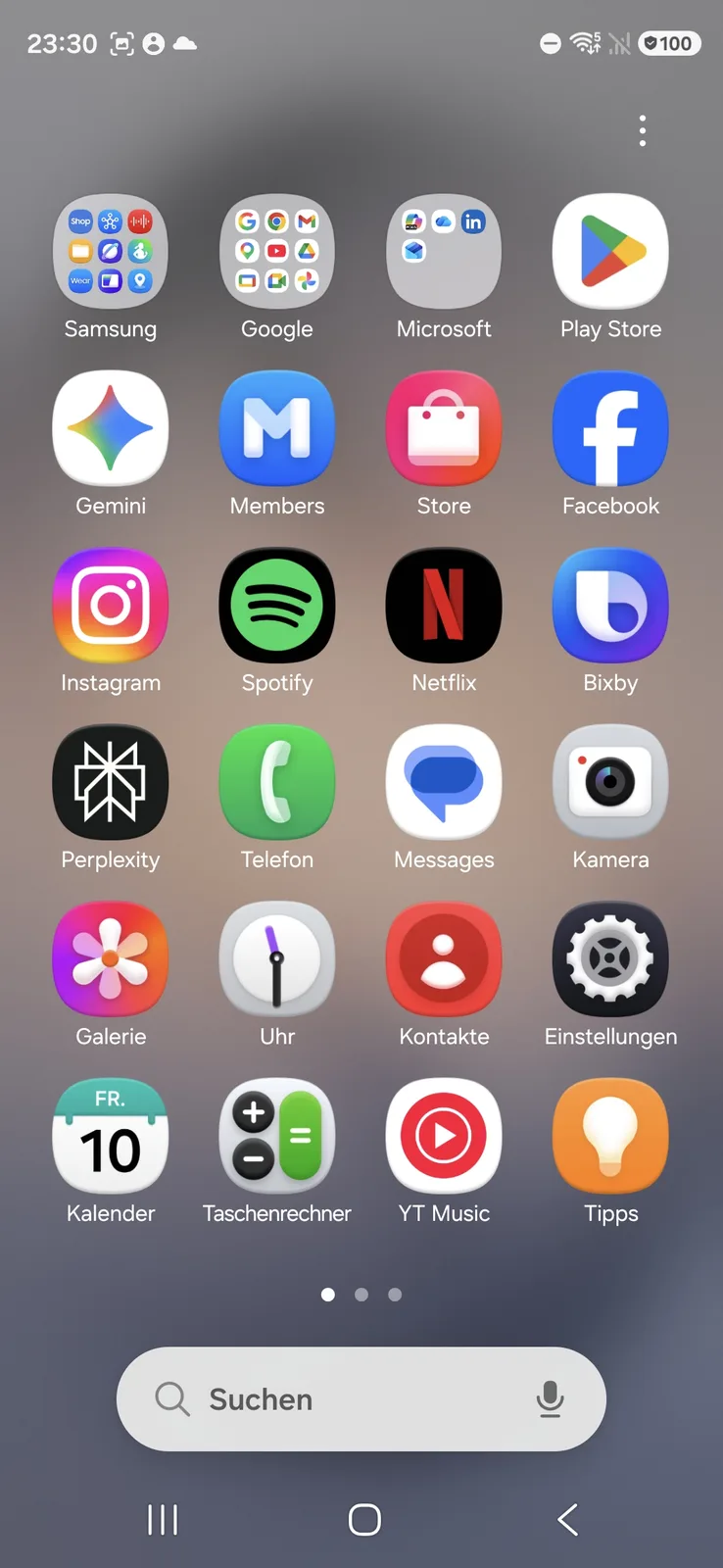Screen dimensions: 723x1568
Task: Open Einstellungen
Action: click(610, 959)
